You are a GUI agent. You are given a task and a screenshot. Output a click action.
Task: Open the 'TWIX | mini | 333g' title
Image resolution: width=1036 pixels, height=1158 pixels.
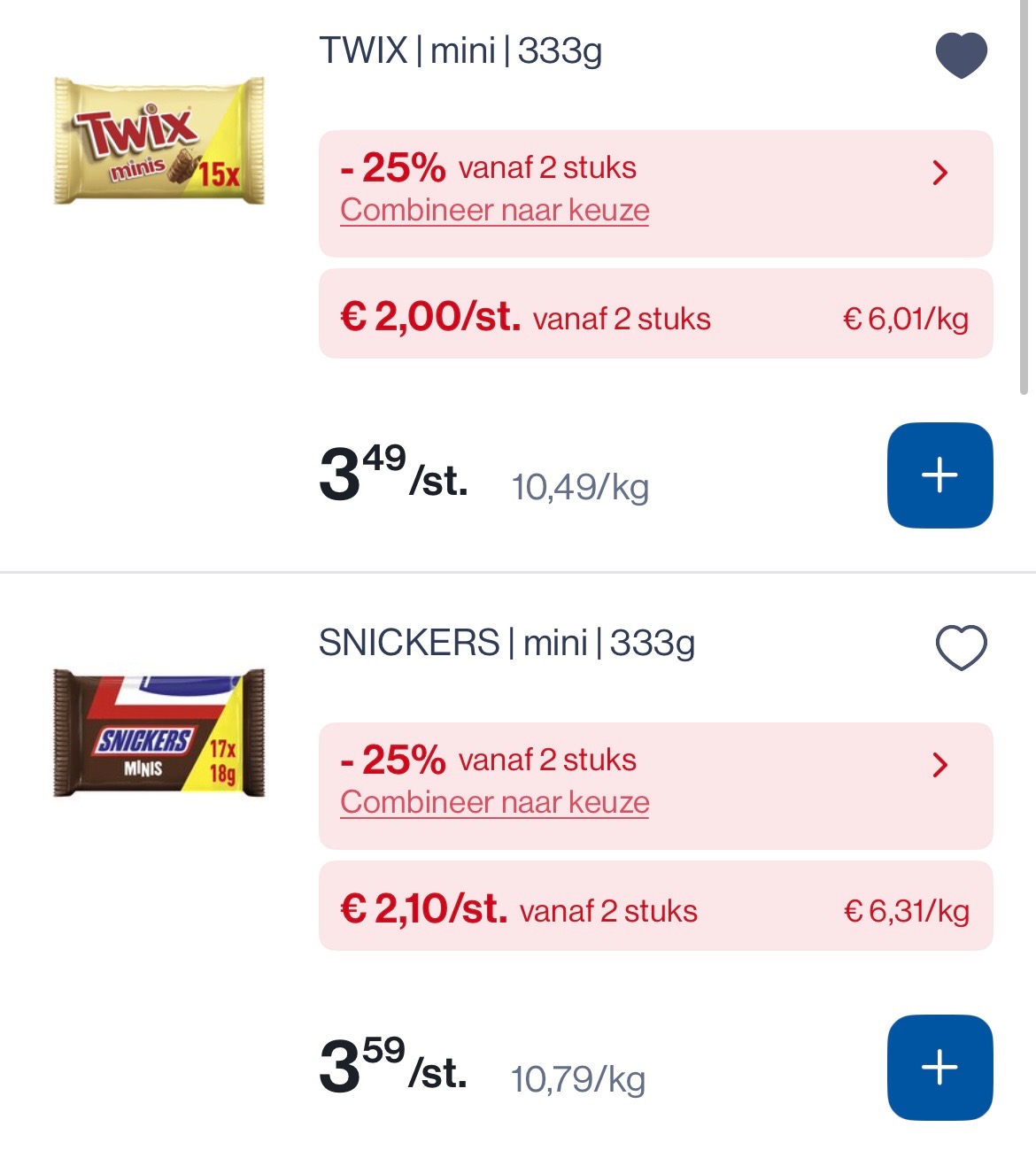(x=461, y=50)
